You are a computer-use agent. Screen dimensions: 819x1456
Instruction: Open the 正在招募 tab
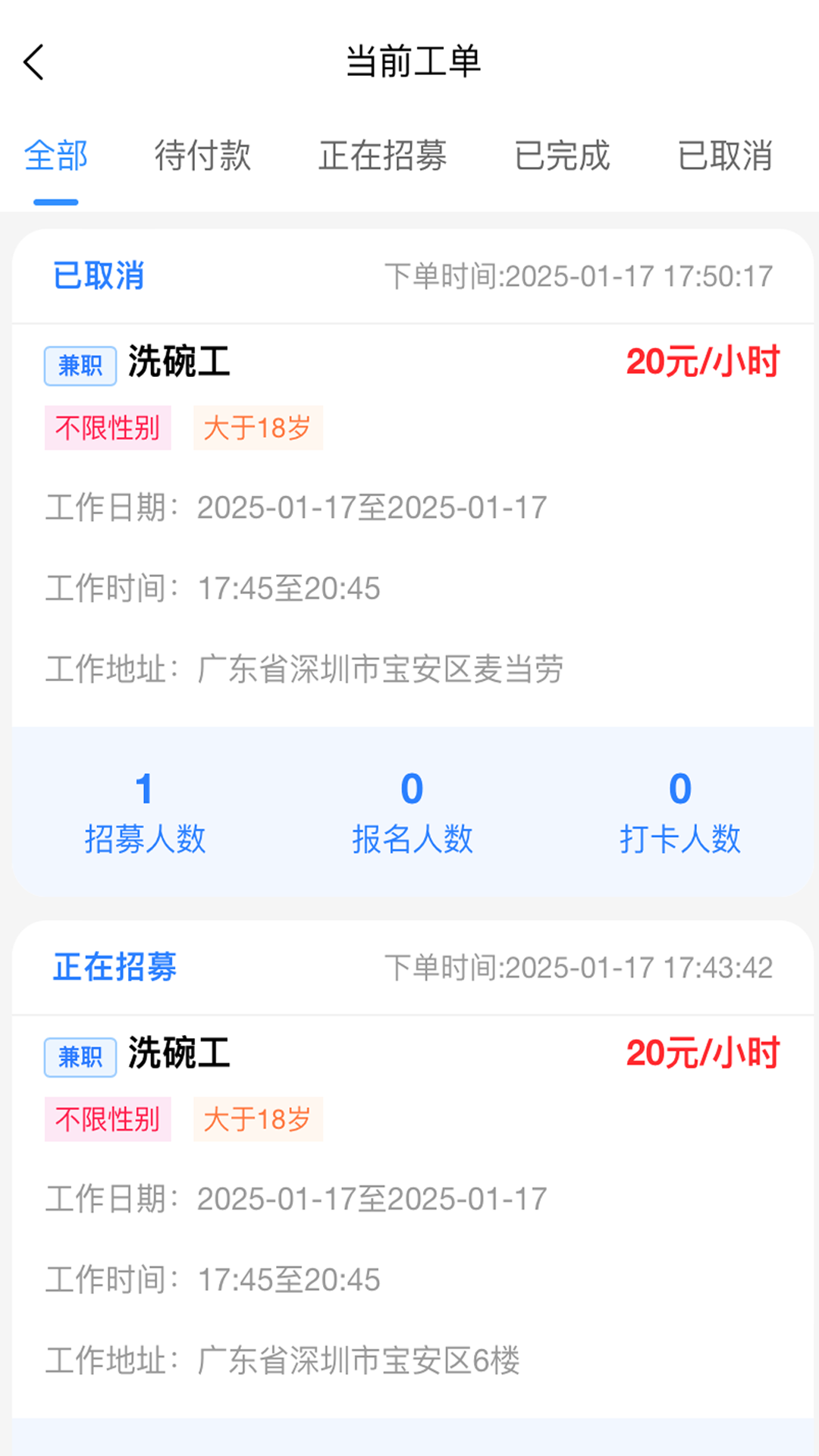point(385,156)
